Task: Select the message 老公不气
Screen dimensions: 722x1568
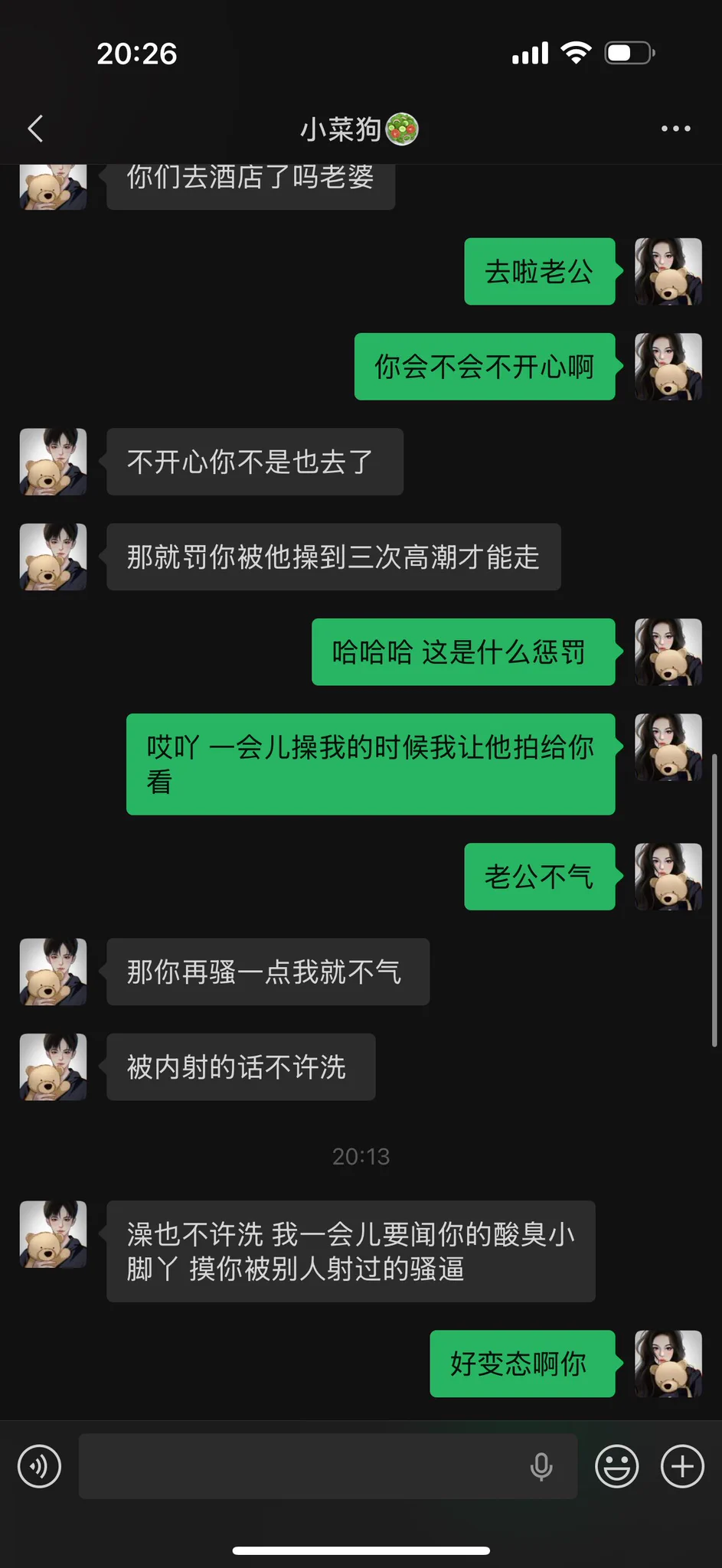Action: (x=539, y=877)
